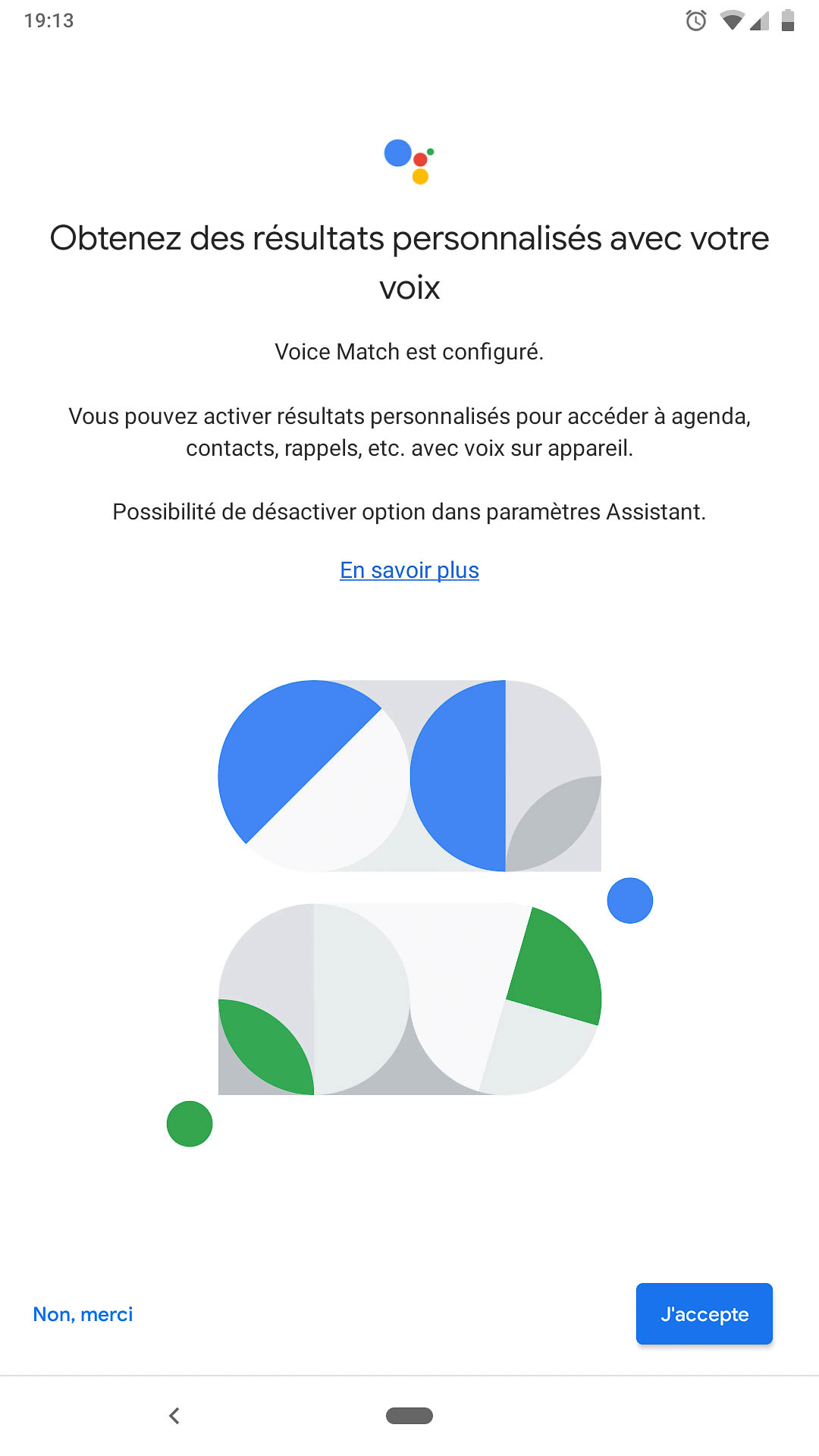Tap the J'accepte button
The height and width of the screenshot is (1456, 819).
(704, 1313)
